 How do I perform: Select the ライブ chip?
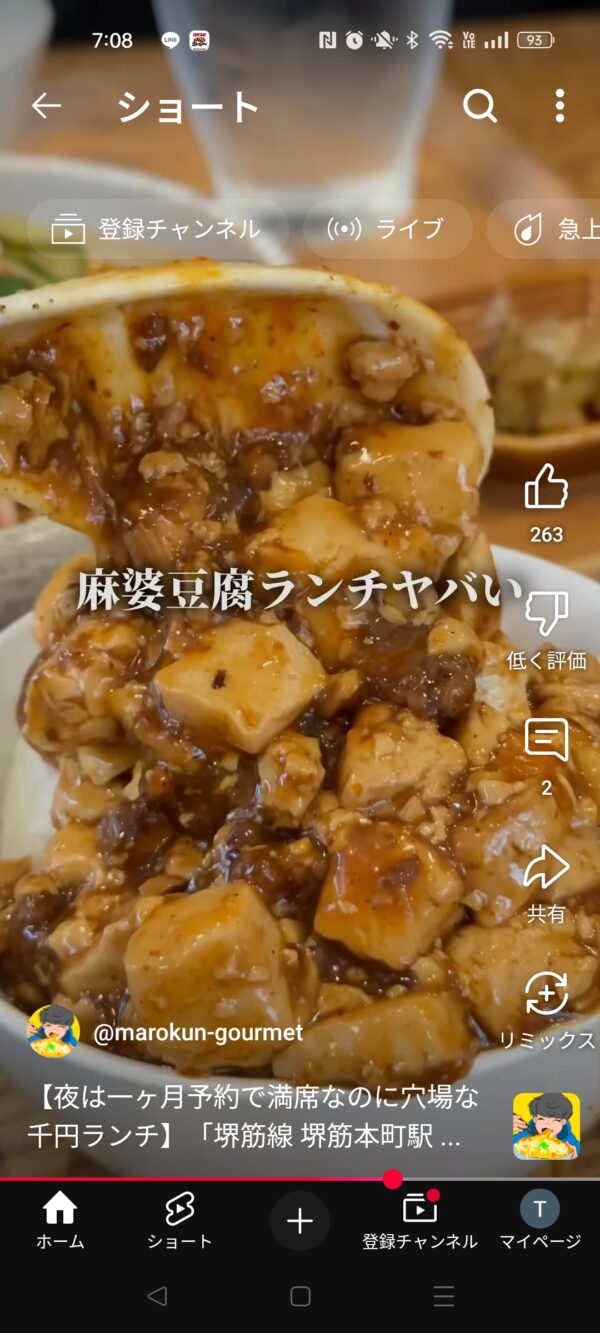click(387, 229)
